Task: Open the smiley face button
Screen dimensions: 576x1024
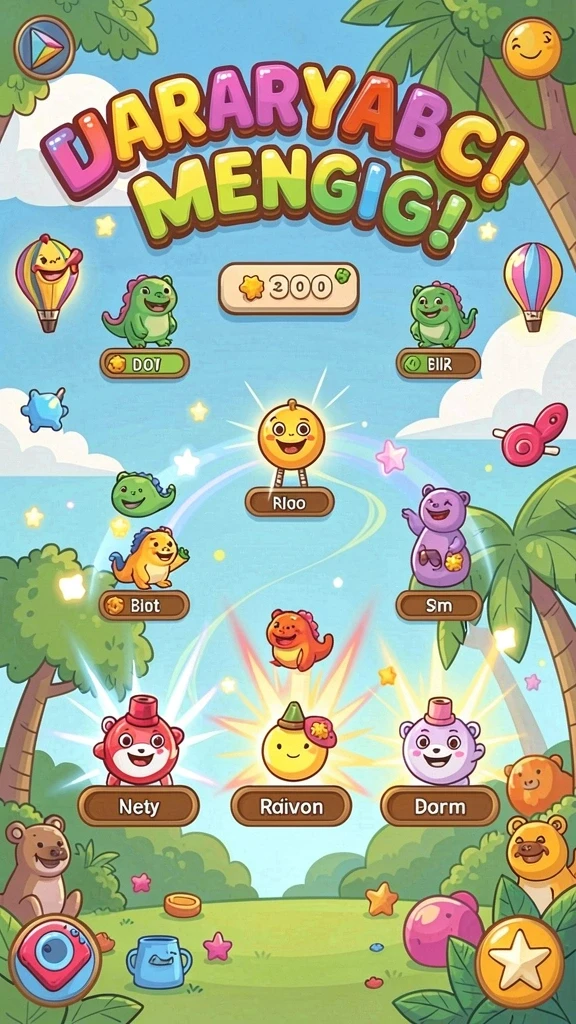Action: [531, 46]
